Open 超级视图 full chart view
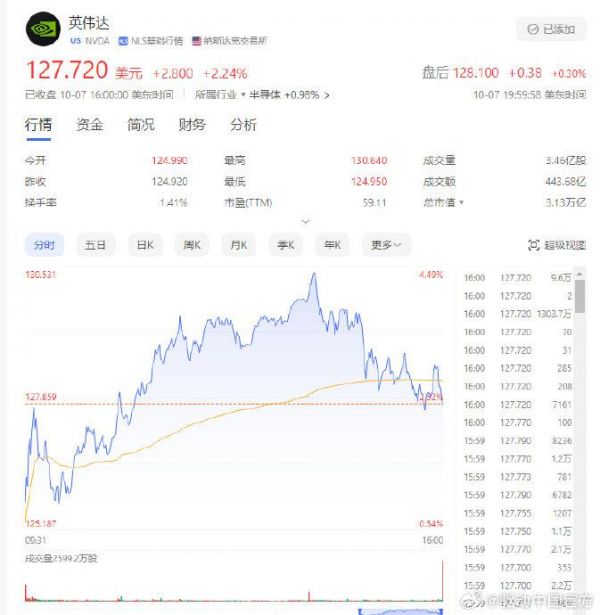Viewport: 600px width, 615px height. pos(556,245)
